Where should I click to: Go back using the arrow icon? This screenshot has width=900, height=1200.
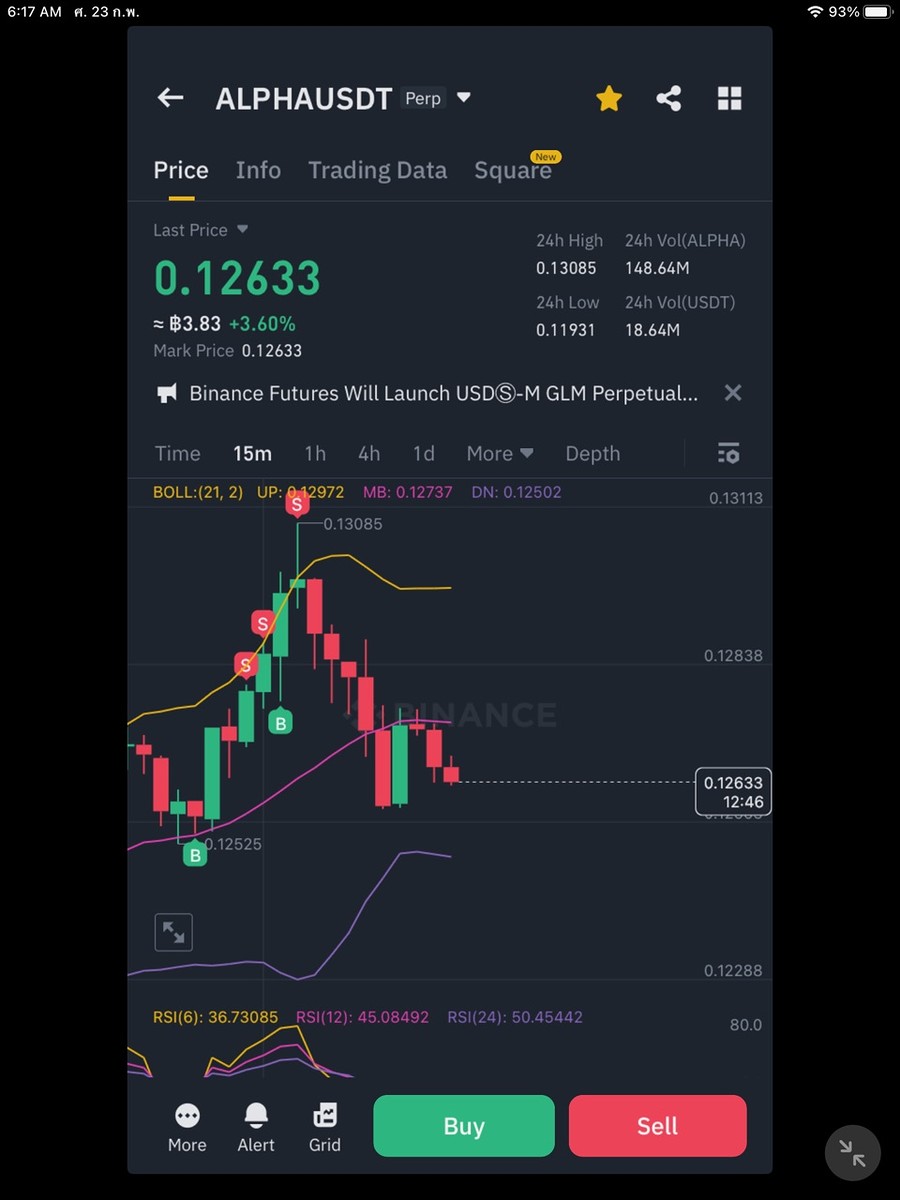(x=171, y=98)
